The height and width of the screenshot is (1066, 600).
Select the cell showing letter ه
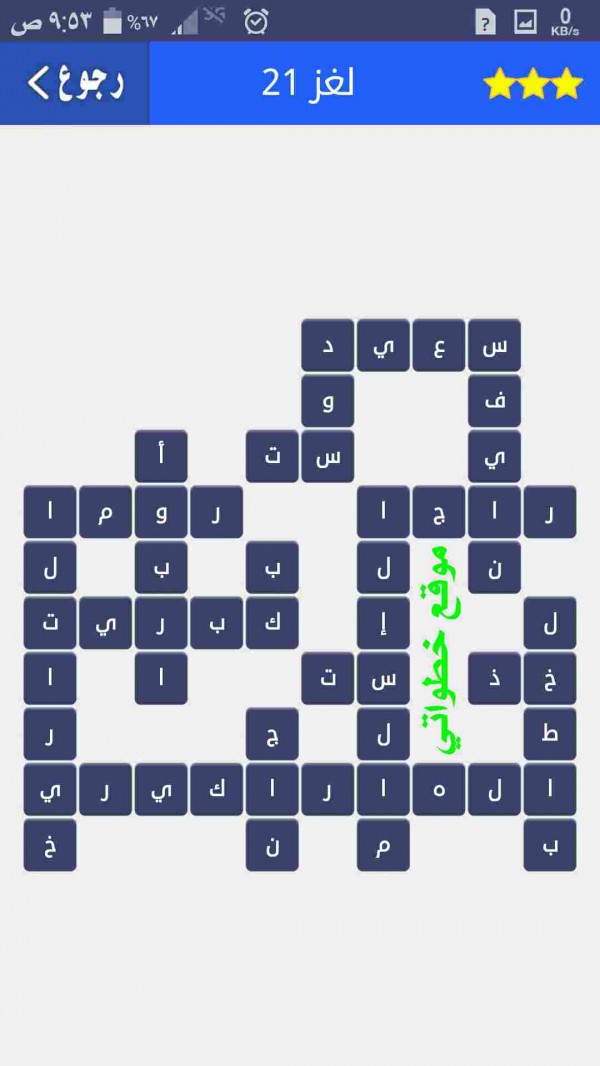(439, 789)
